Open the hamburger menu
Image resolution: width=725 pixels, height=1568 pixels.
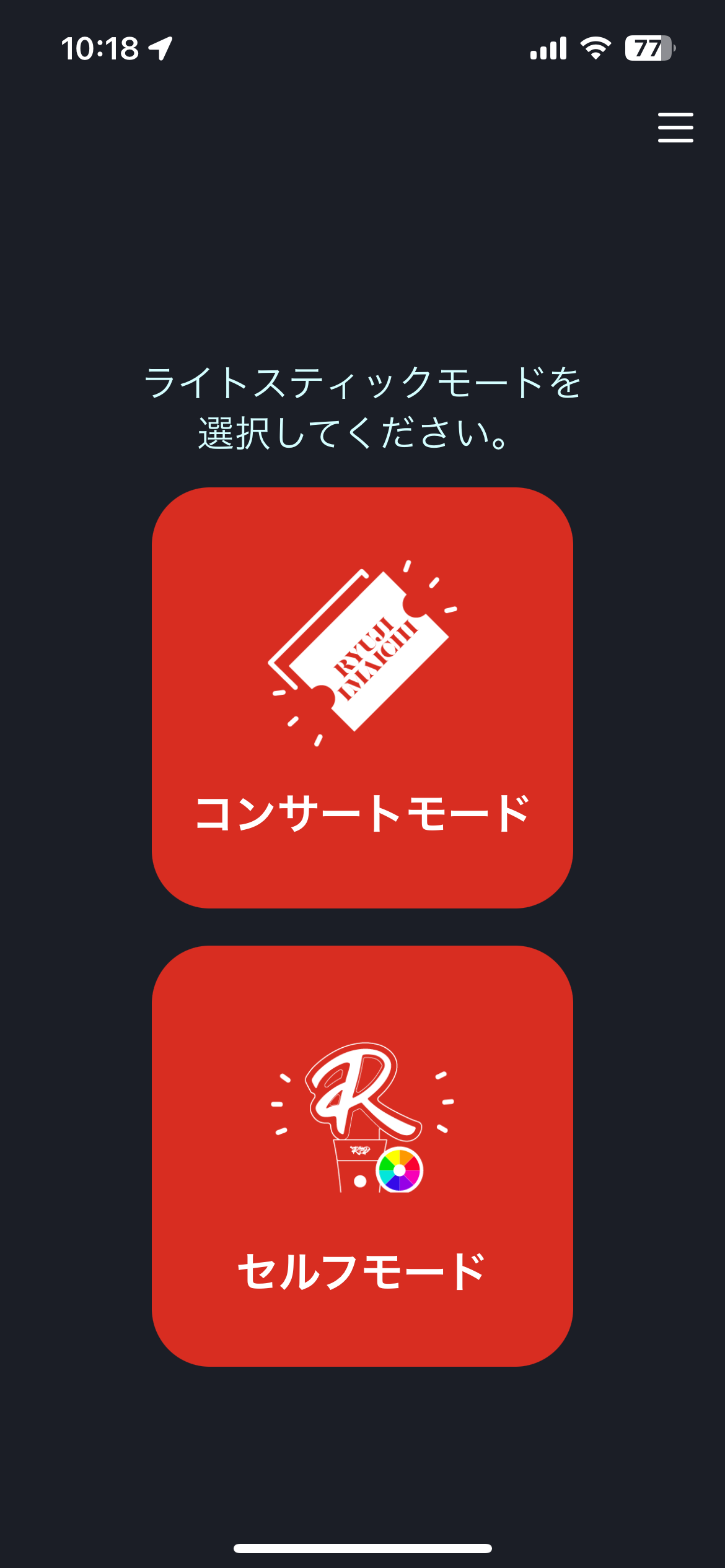675,128
